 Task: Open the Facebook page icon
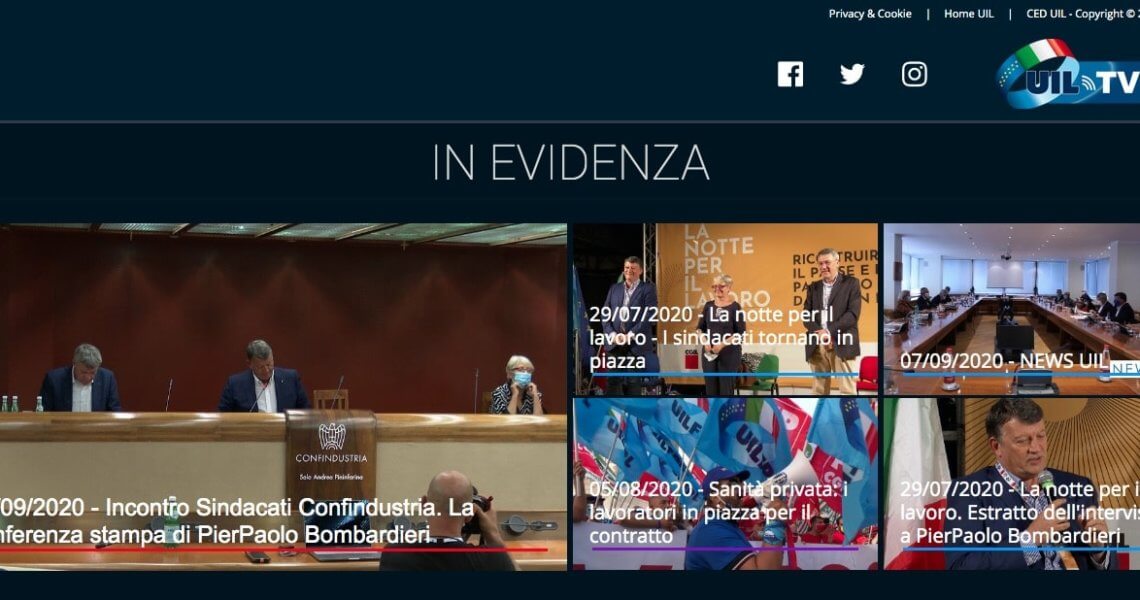(x=790, y=74)
